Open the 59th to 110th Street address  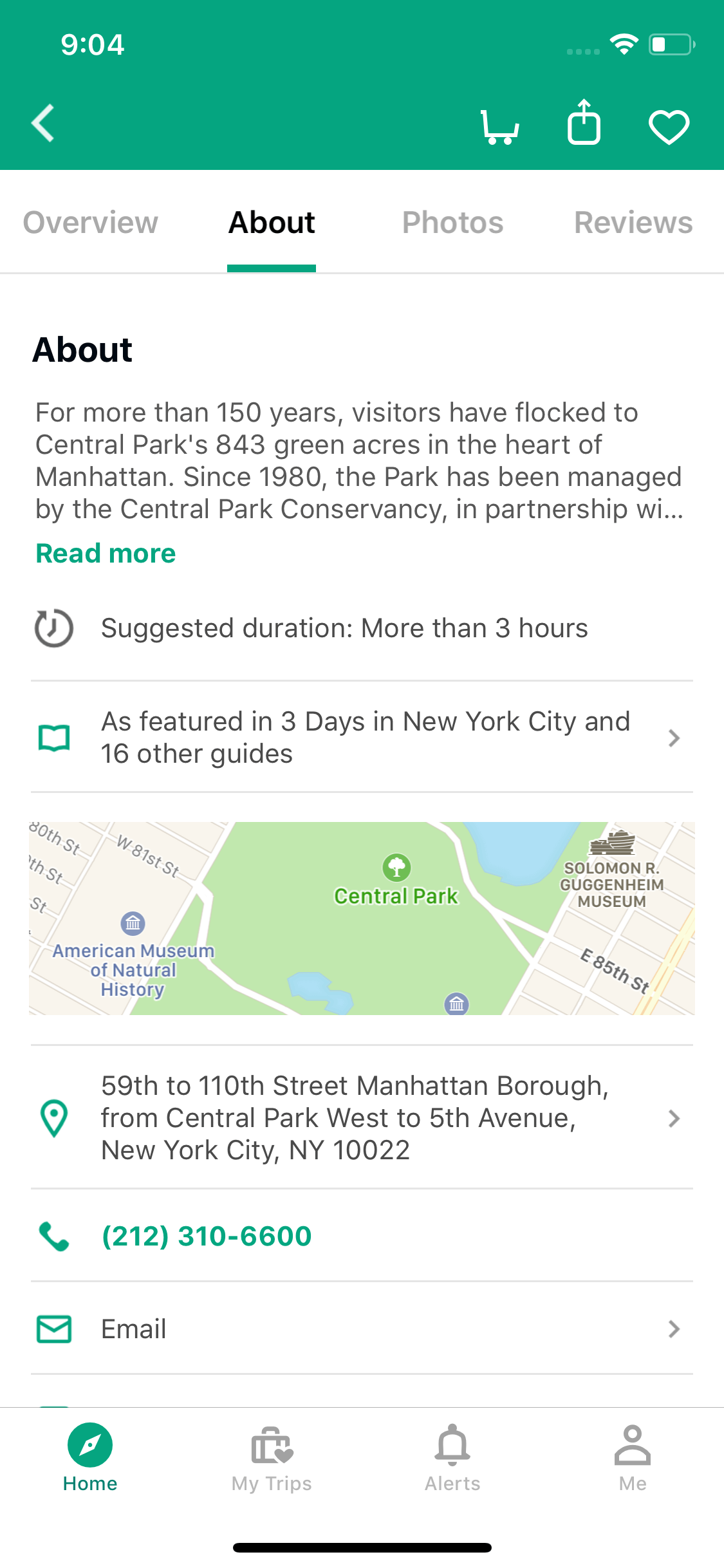point(362,1117)
